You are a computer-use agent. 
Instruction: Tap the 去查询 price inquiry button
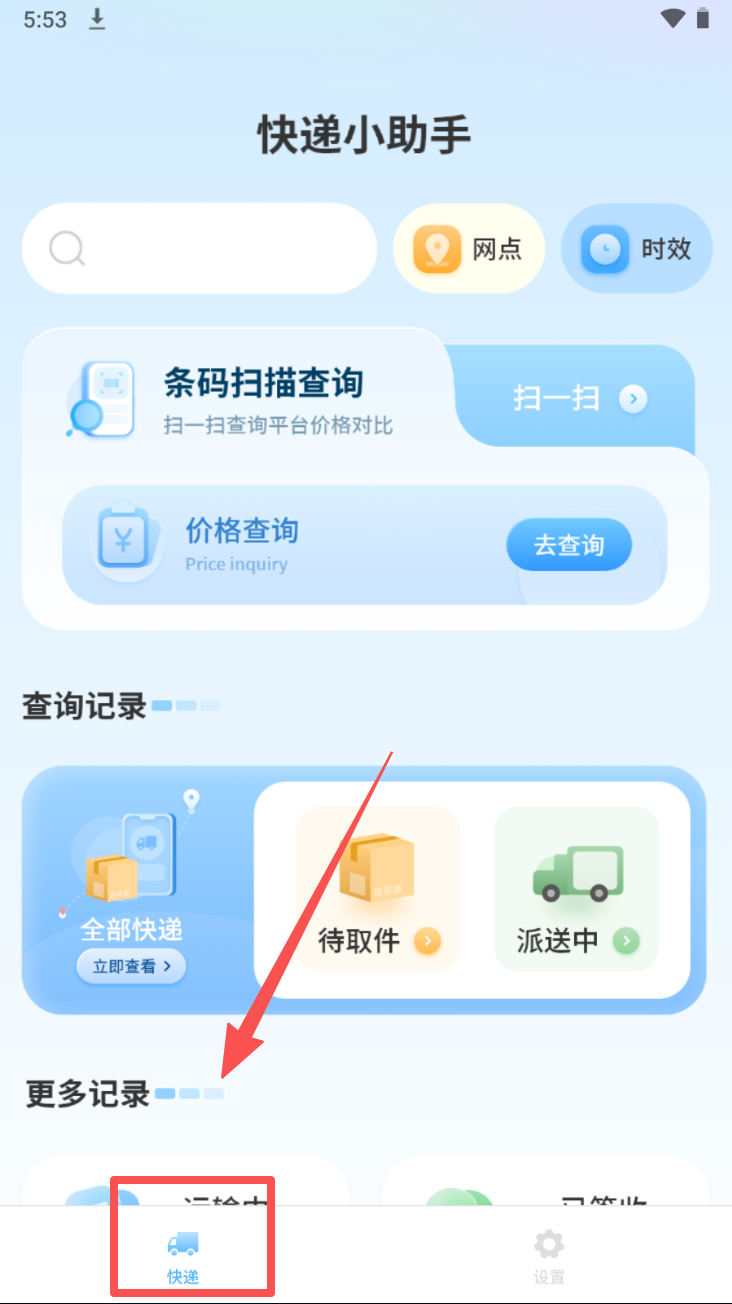tap(569, 545)
